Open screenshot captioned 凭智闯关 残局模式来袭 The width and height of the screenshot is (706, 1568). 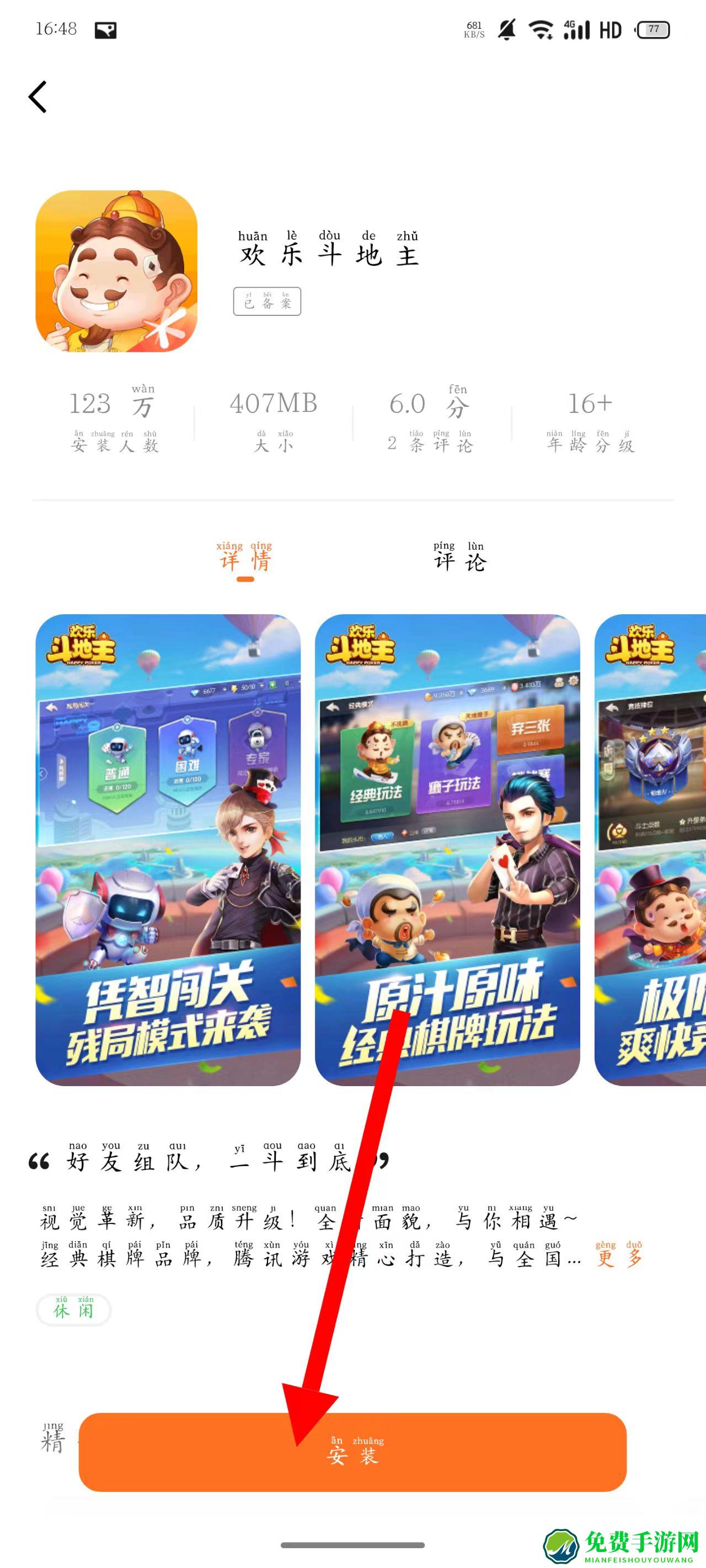coord(168,850)
